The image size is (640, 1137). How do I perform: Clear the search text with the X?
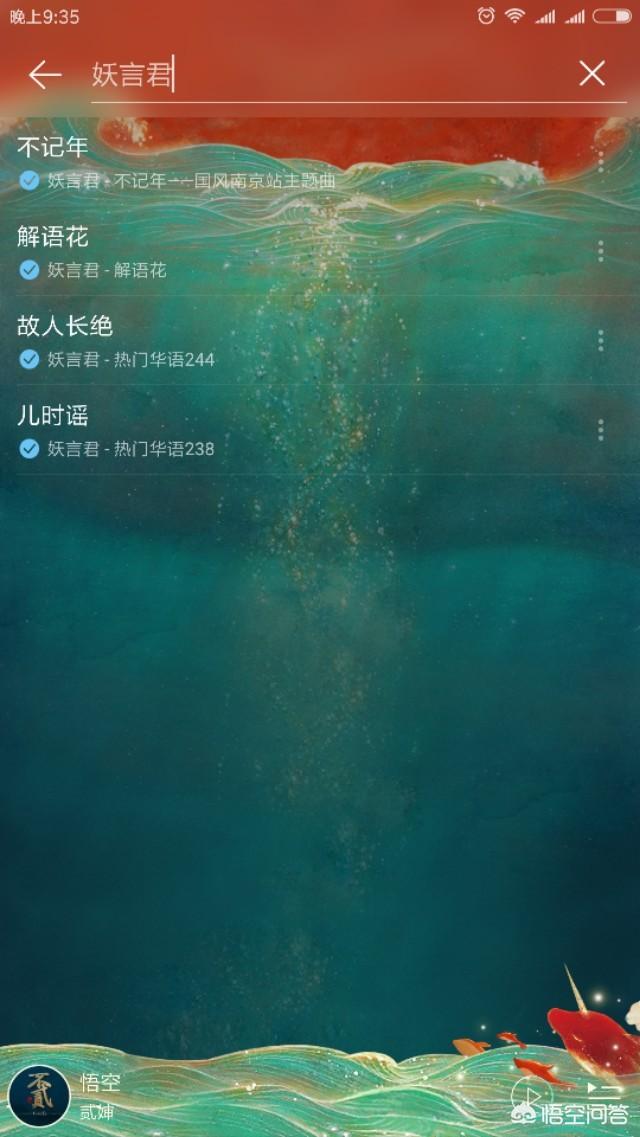592,73
